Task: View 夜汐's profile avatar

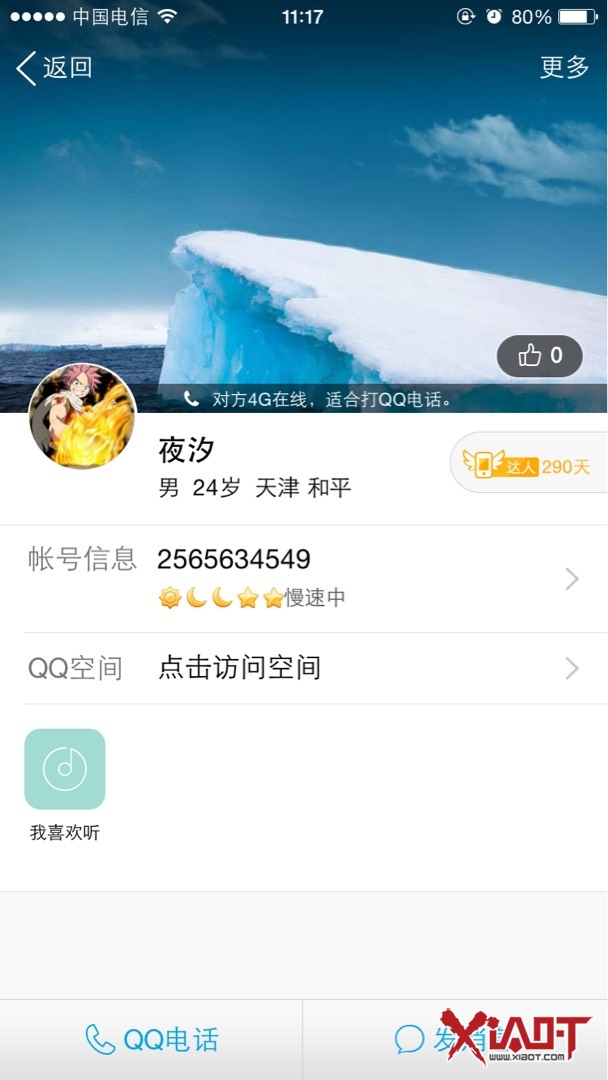Action: [x=82, y=416]
